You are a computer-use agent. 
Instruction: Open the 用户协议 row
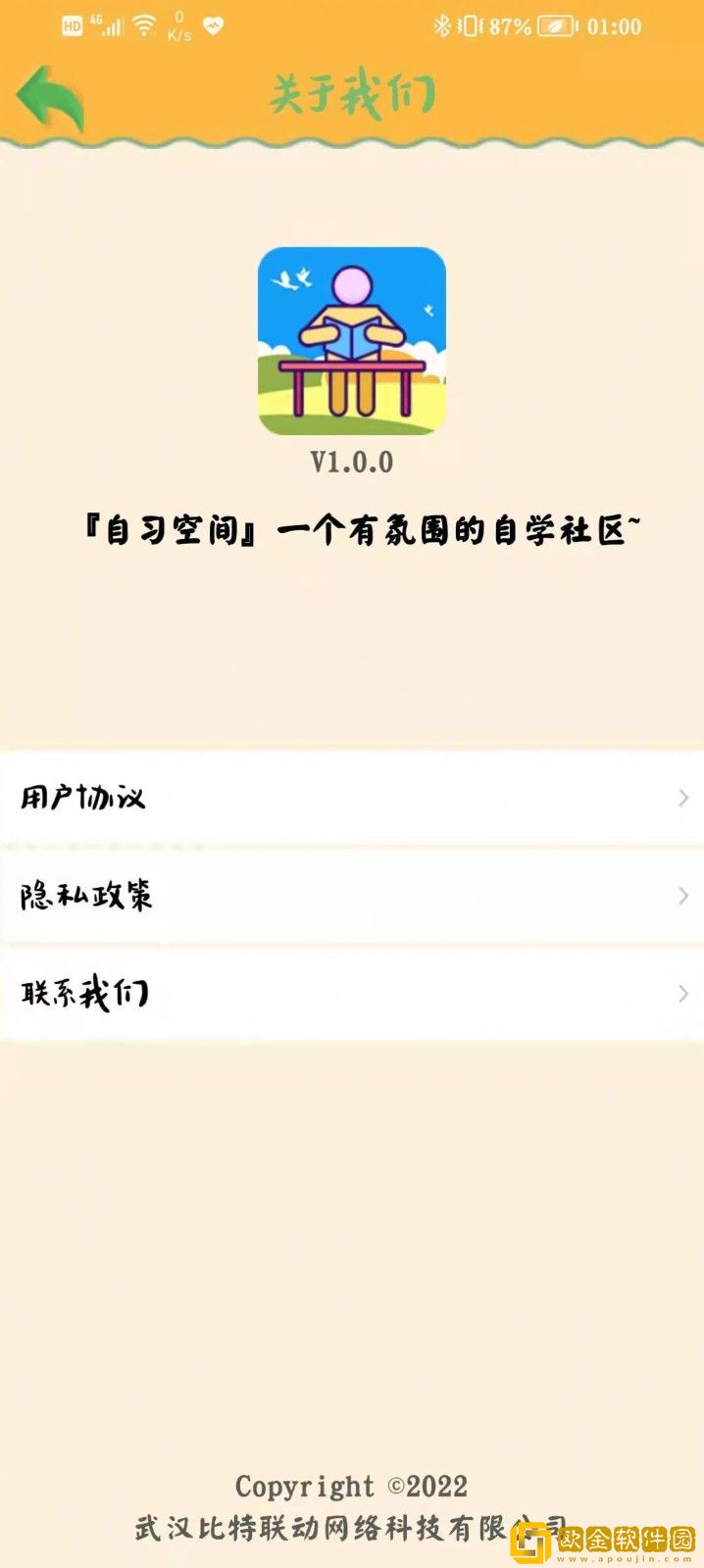click(x=352, y=797)
